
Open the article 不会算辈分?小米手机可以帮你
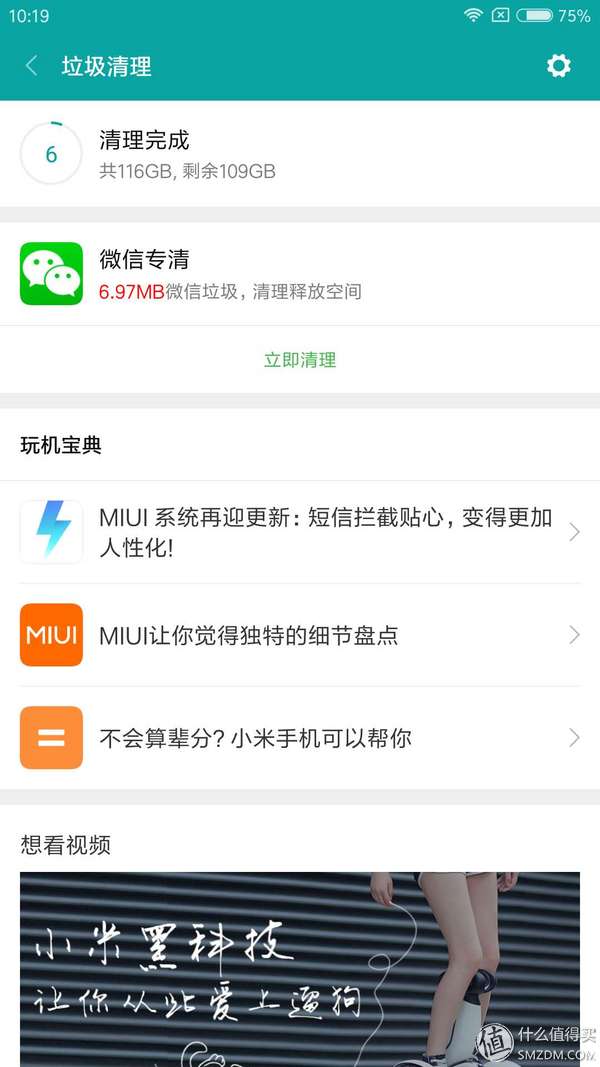(300, 738)
